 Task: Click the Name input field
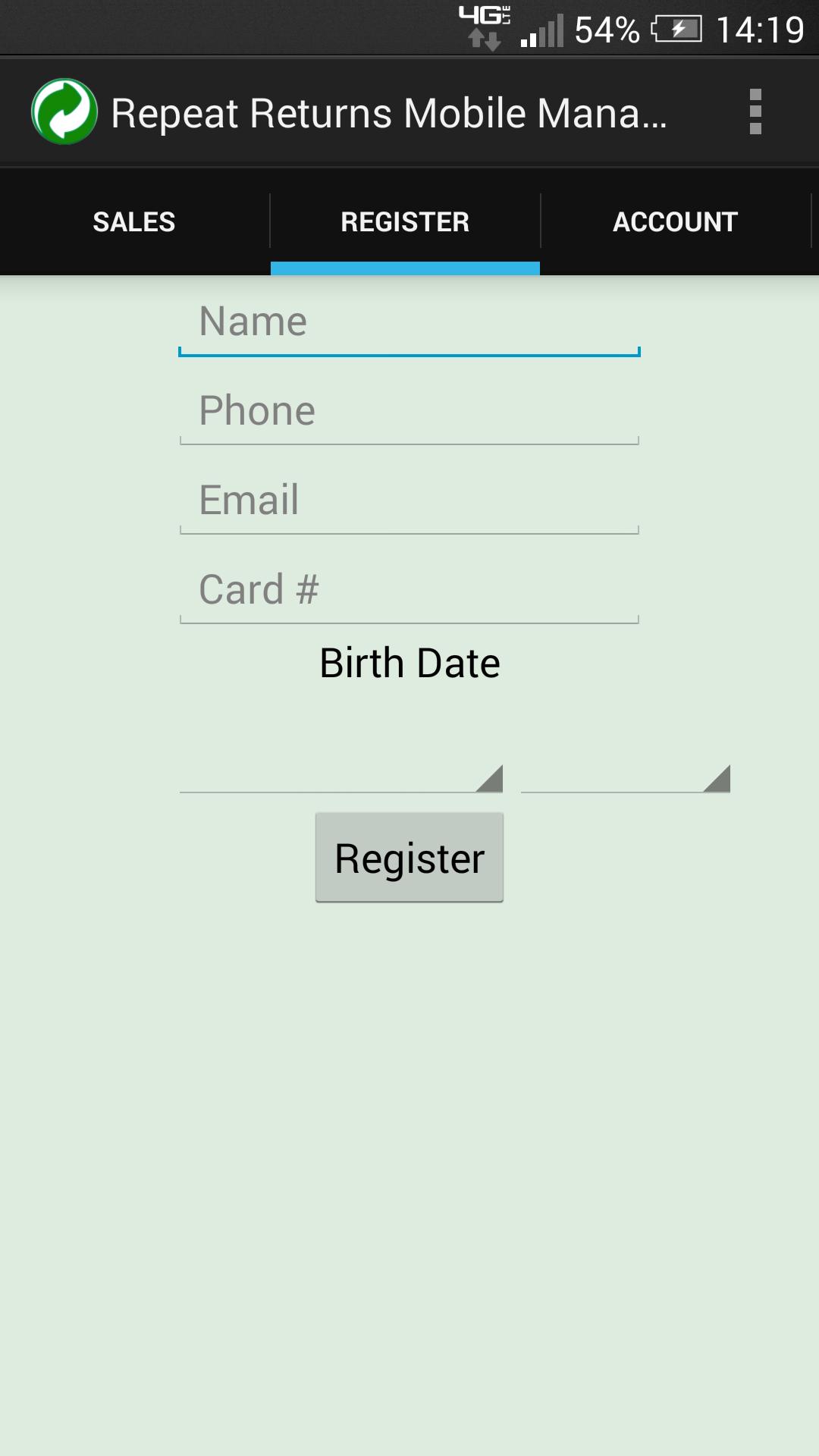409,321
